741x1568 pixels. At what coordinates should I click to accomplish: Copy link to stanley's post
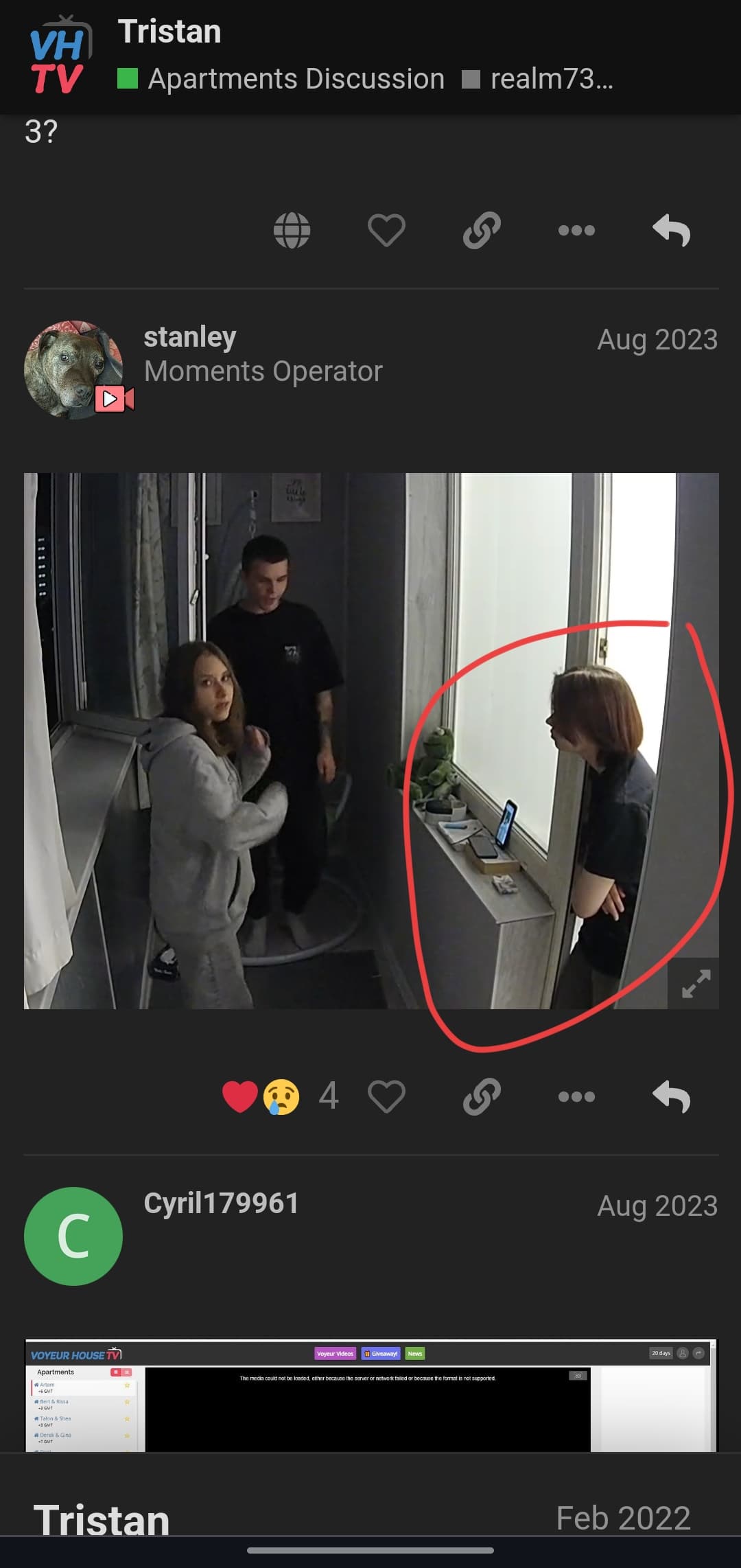(x=481, y=1096)
